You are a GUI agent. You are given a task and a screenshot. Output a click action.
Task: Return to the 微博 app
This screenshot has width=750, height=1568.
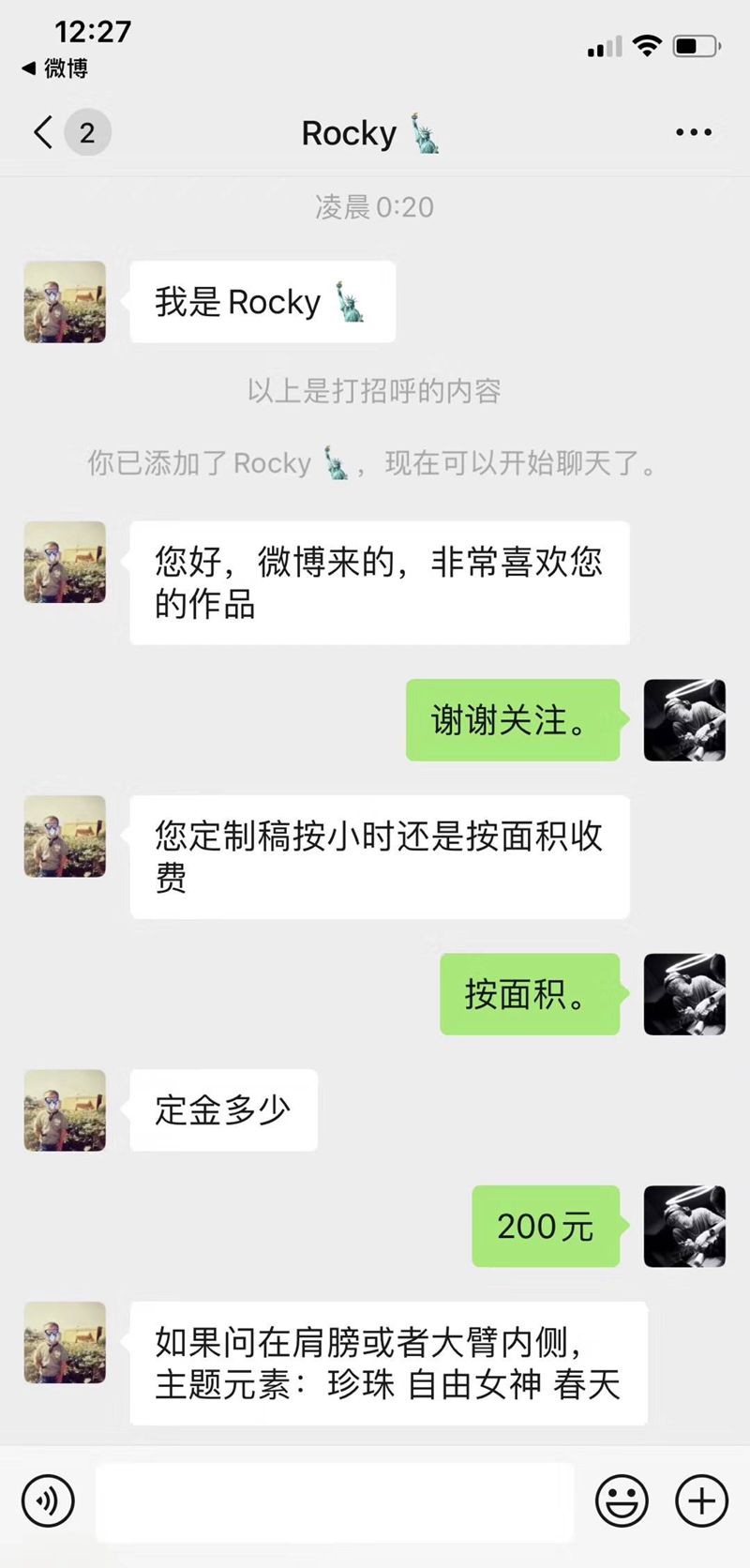54,68
